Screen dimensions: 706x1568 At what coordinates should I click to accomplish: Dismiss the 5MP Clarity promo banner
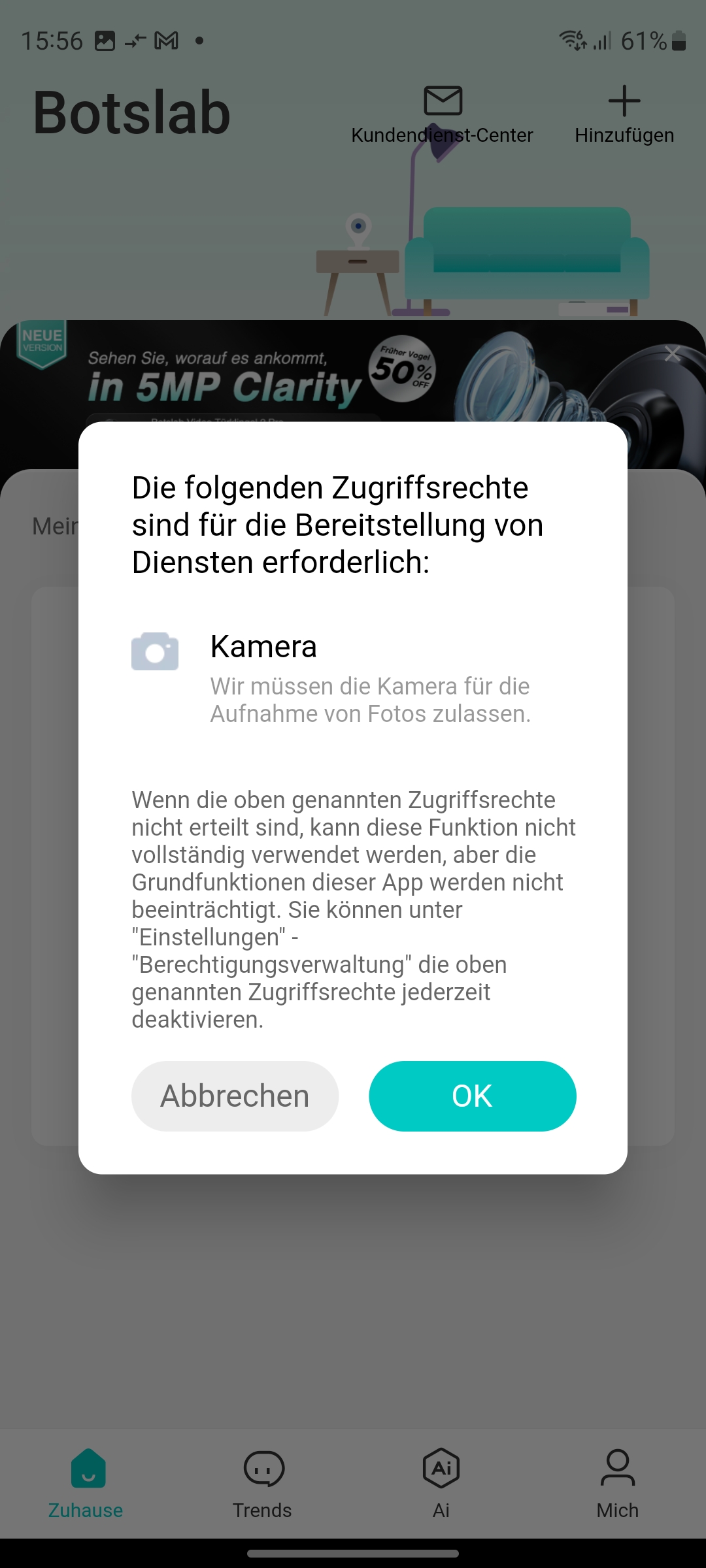672,354
